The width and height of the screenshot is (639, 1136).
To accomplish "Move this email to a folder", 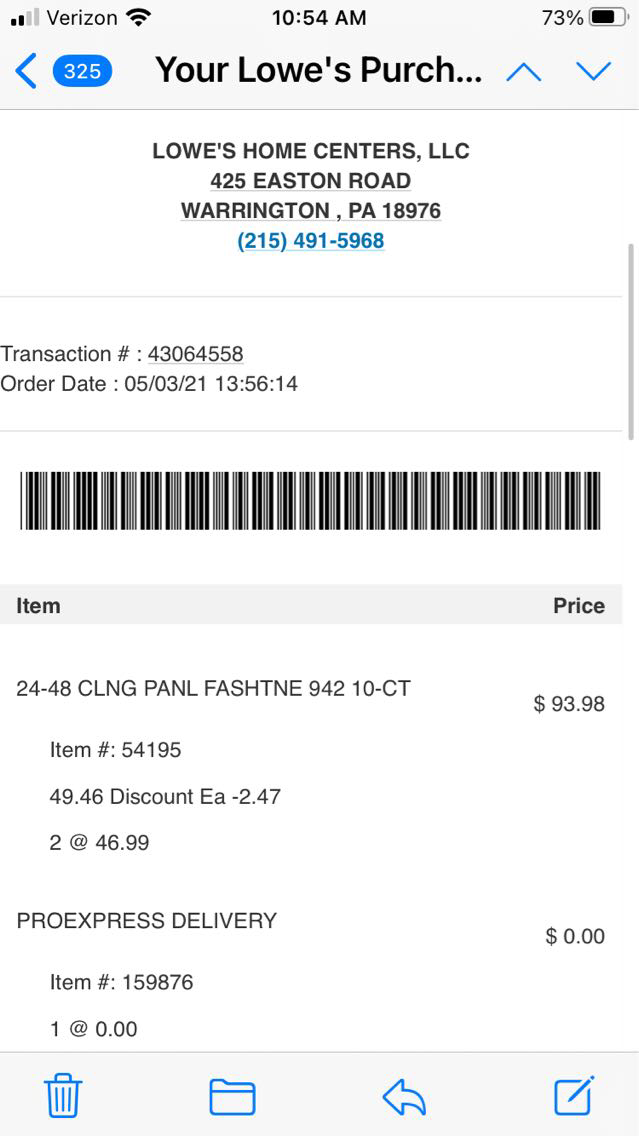I will point(232,1096).
